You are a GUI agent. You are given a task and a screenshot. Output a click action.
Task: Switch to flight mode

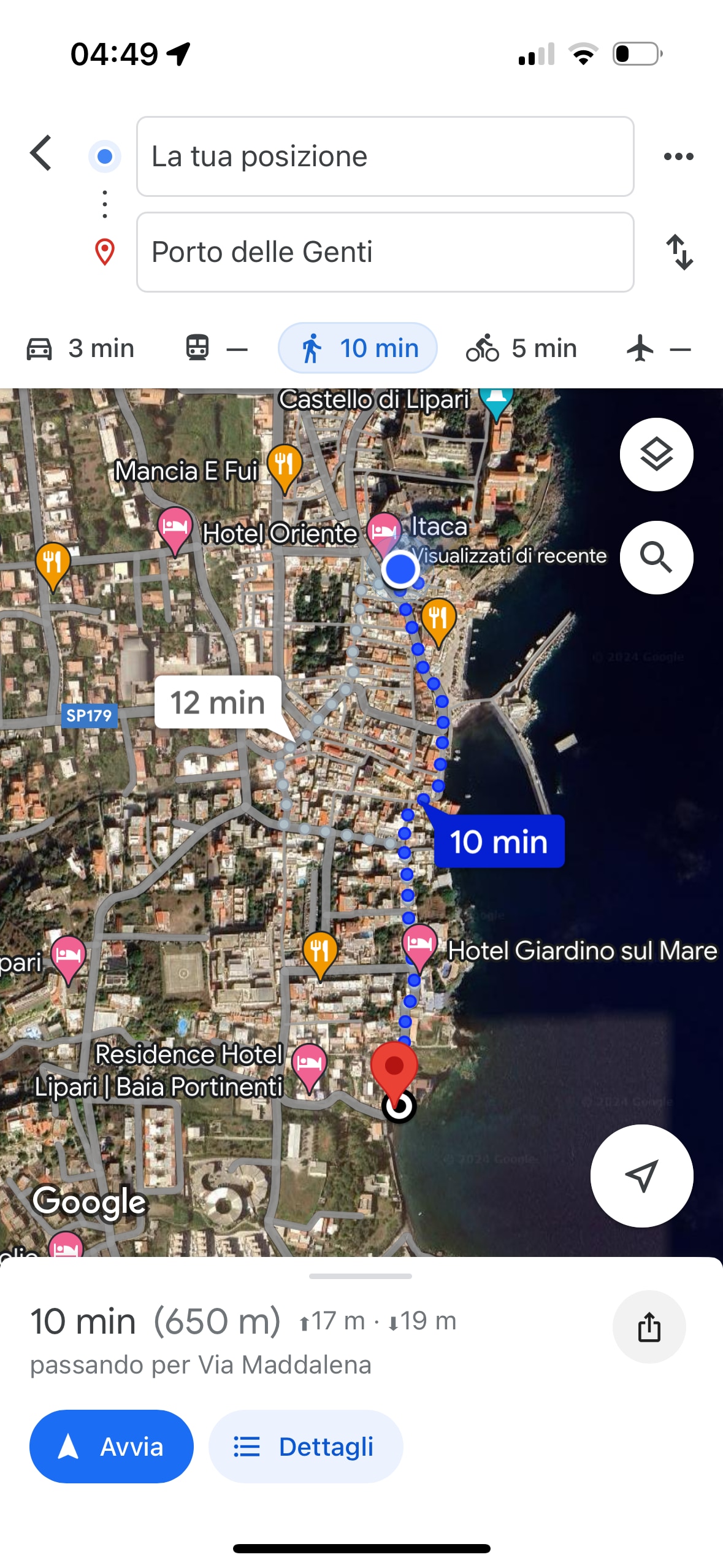pyautogui.click(x=658, y=348)
